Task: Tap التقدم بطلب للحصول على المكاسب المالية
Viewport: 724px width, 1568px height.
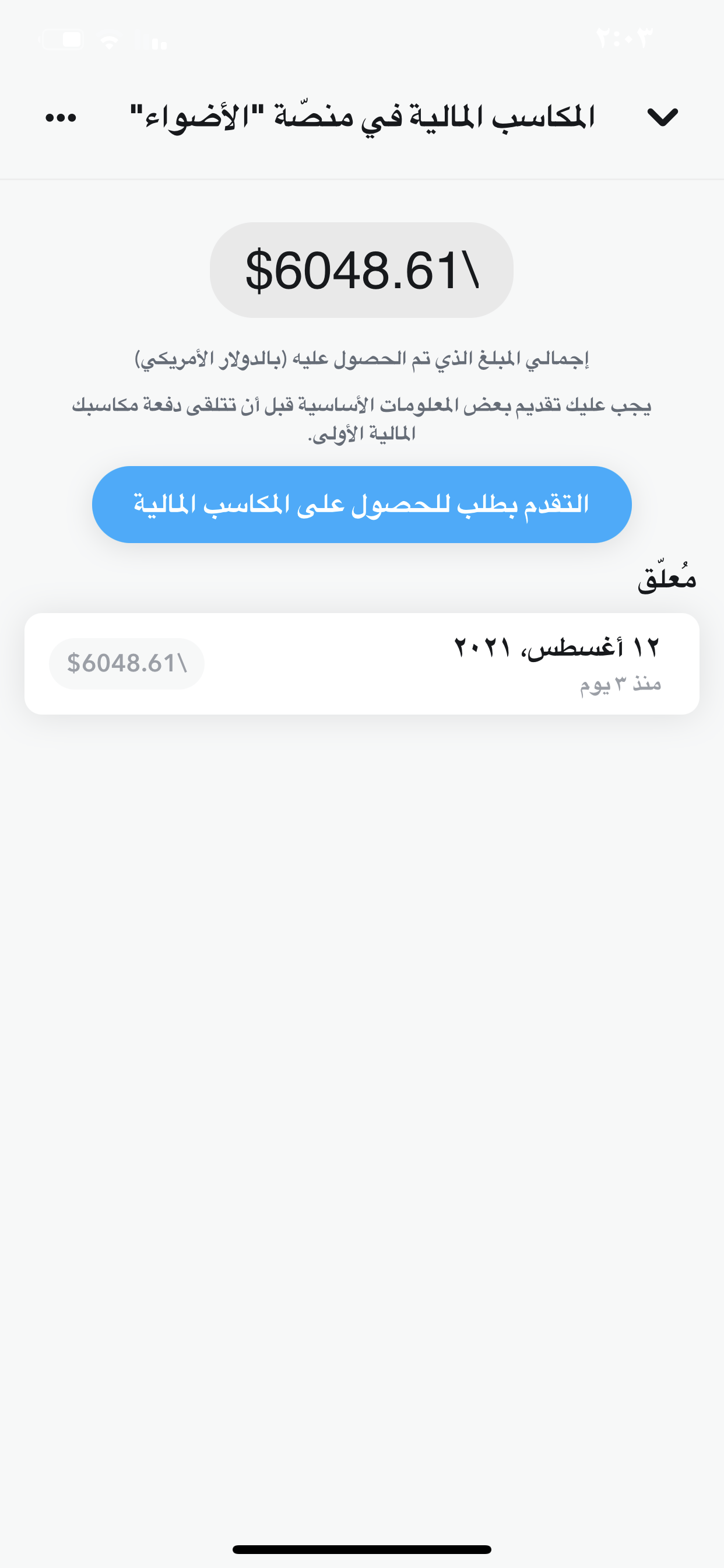Action: pos(361,504)
